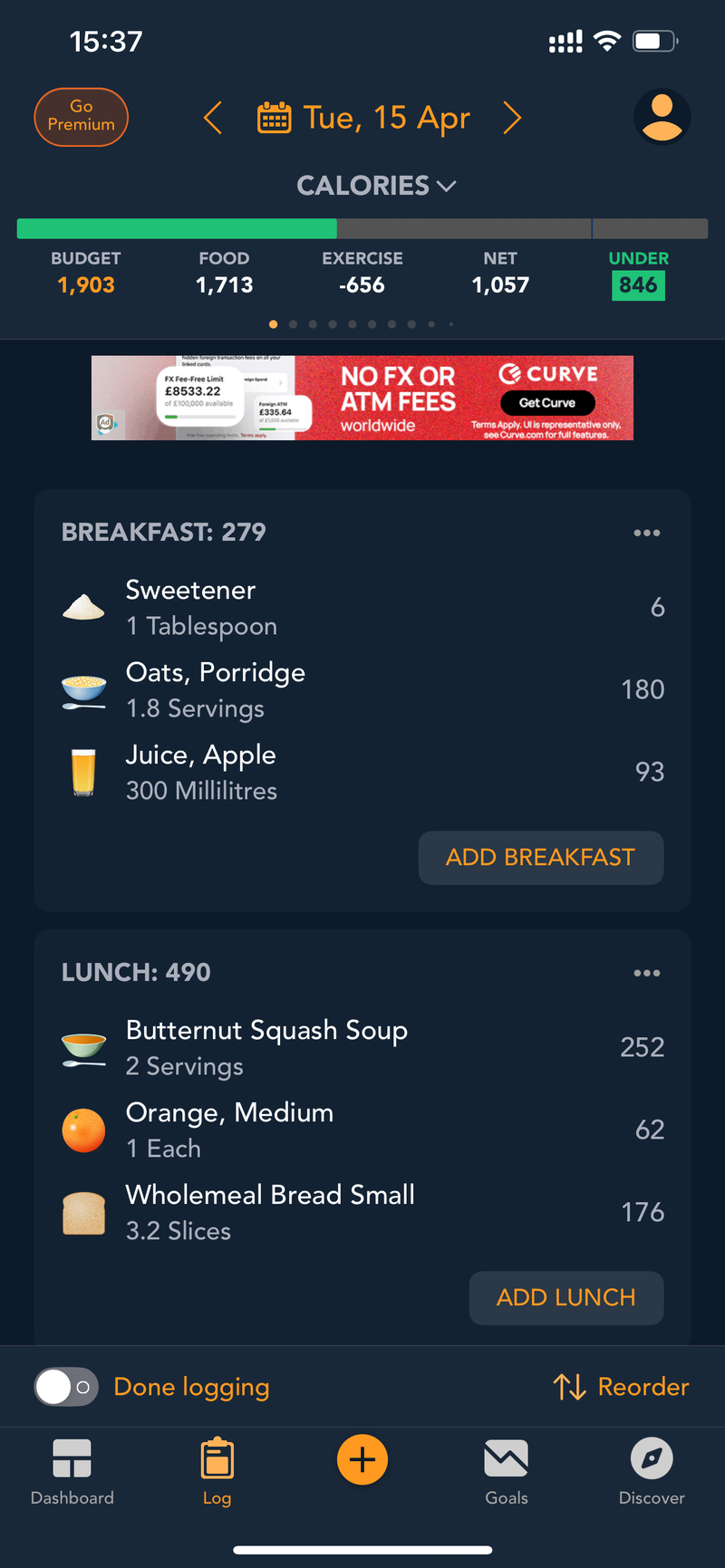
Task: Enable the Done logging toggle
Action: pyautogui.click(x=66, y=1387)
